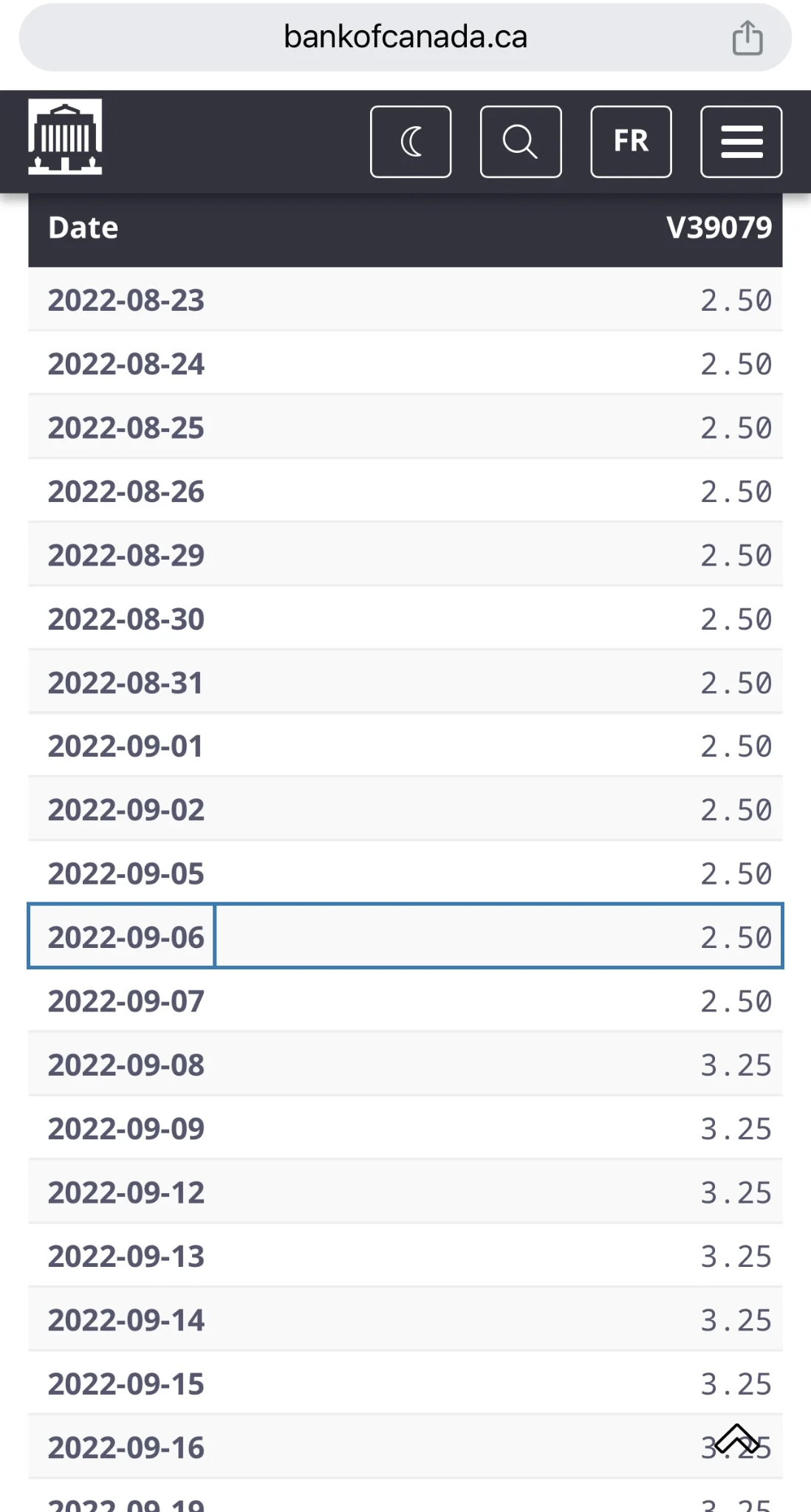Tap the bankofcanada.ca address bar
This screenshot has height=1512, width=811.
click(405, 38)
